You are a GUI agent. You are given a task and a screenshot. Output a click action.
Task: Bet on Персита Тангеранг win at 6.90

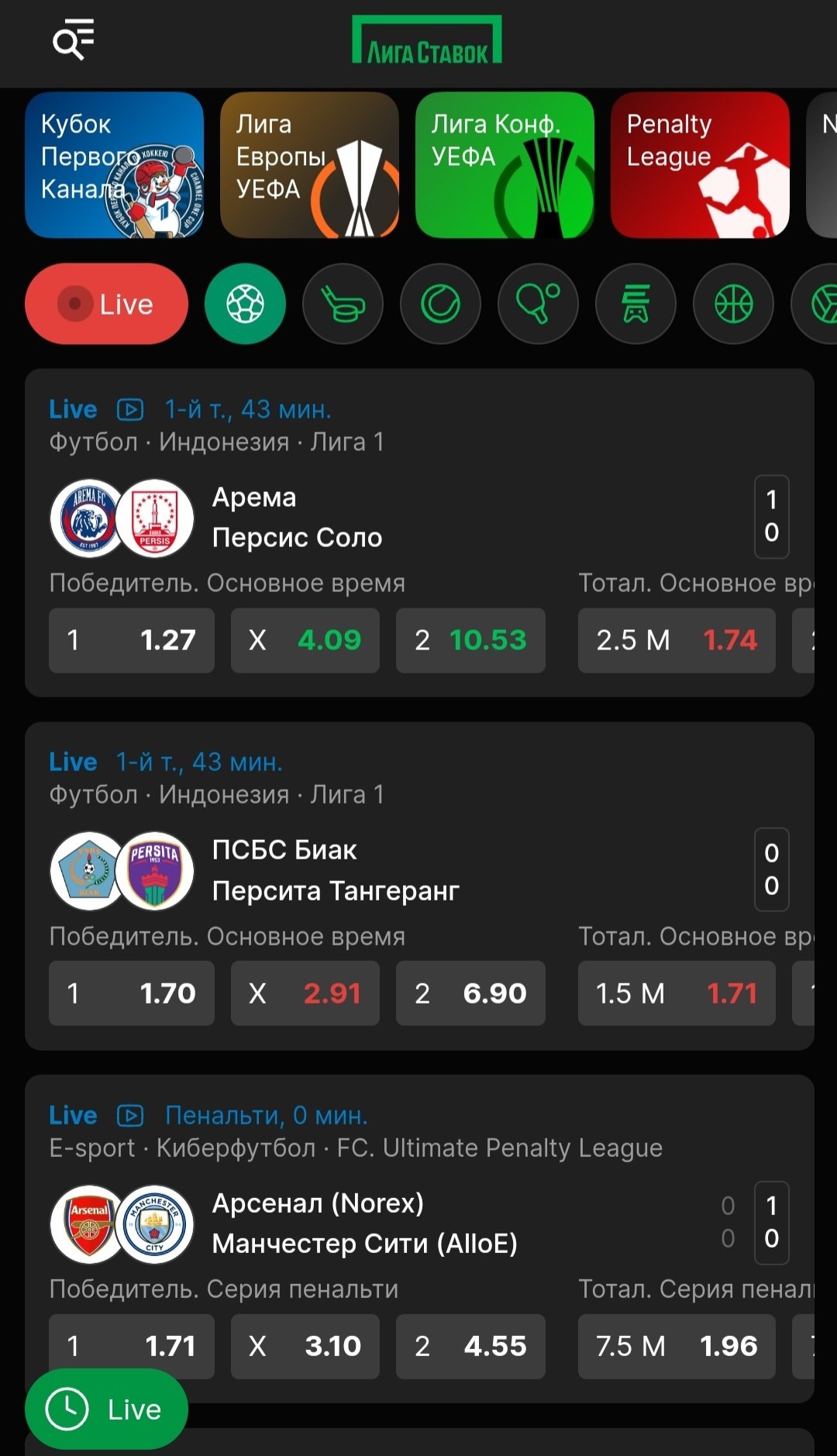(x=470, y=993)
